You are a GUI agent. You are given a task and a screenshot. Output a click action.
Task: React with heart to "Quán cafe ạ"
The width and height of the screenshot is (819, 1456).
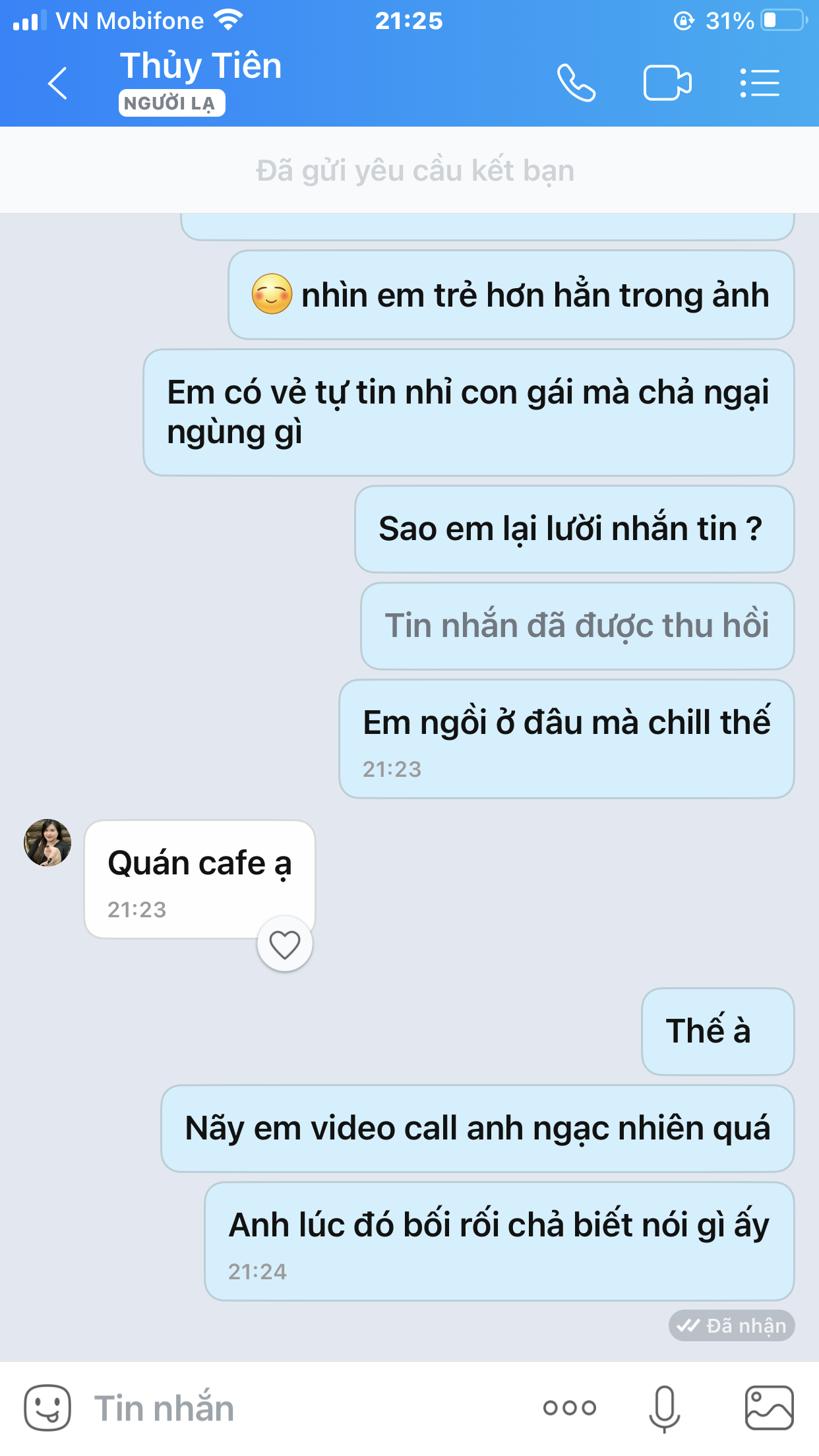[285, 944]
